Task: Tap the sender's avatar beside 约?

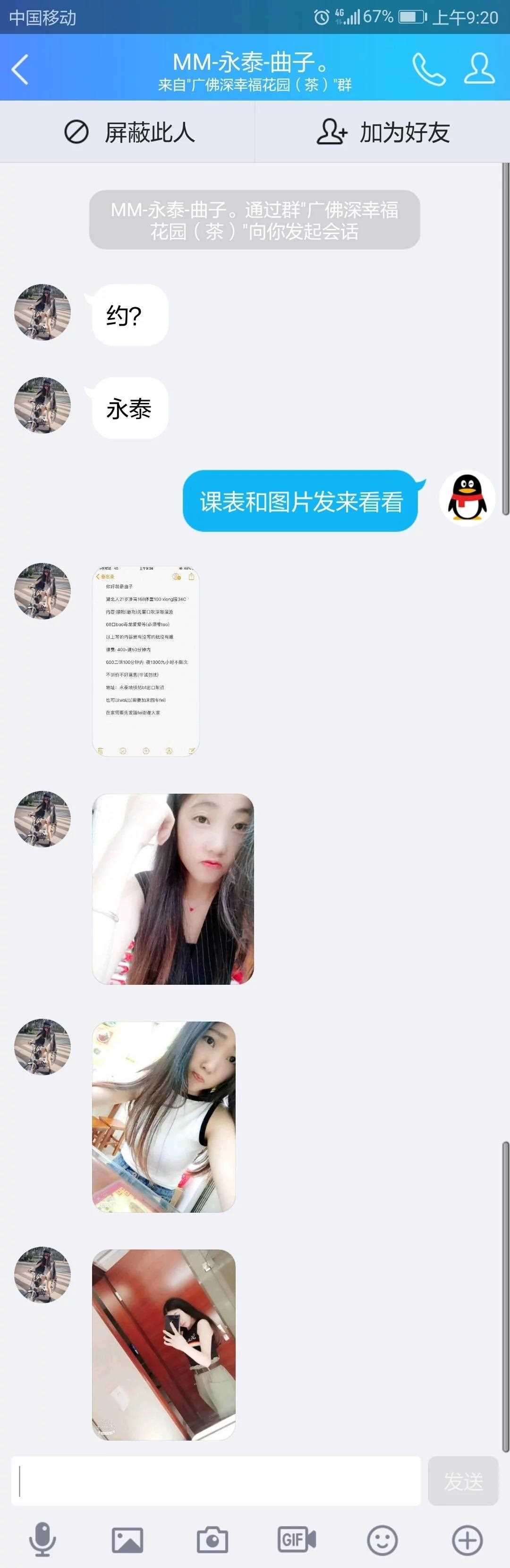Action: pos(42,312)
